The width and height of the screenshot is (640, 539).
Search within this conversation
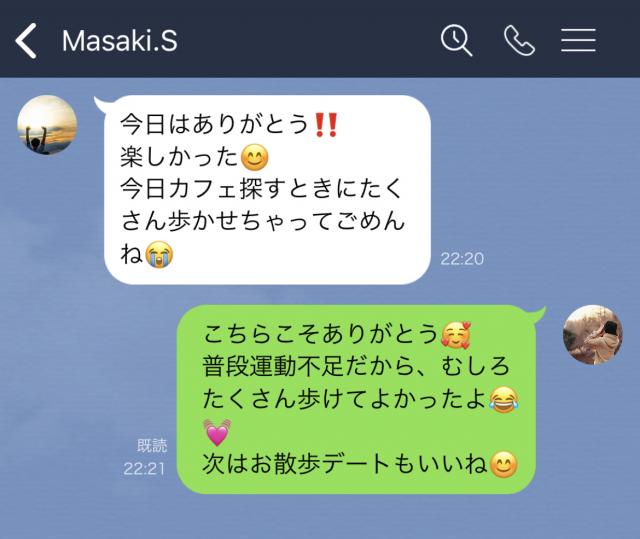tap(456, 40)
